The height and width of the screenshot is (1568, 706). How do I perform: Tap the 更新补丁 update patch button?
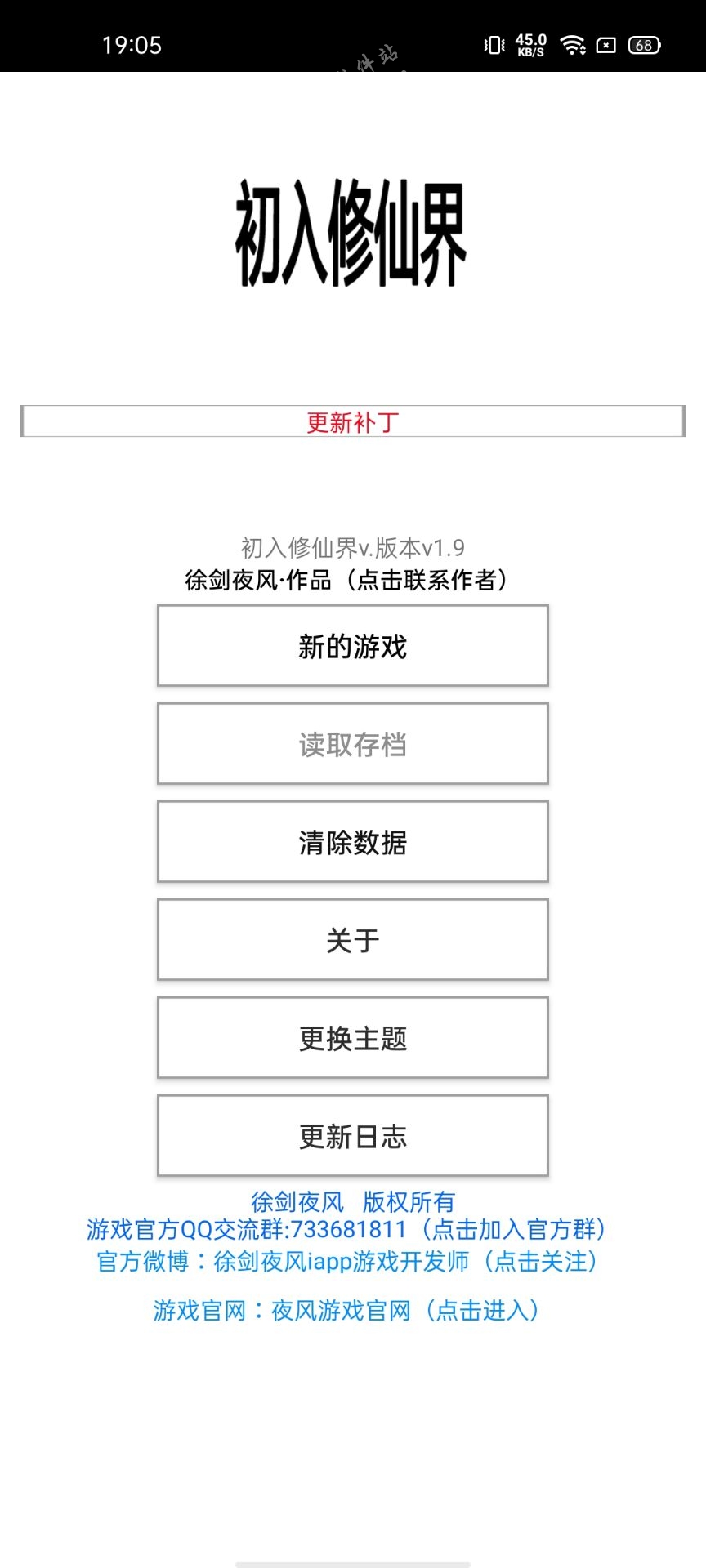pyautogui.click(x=353, y=421)
